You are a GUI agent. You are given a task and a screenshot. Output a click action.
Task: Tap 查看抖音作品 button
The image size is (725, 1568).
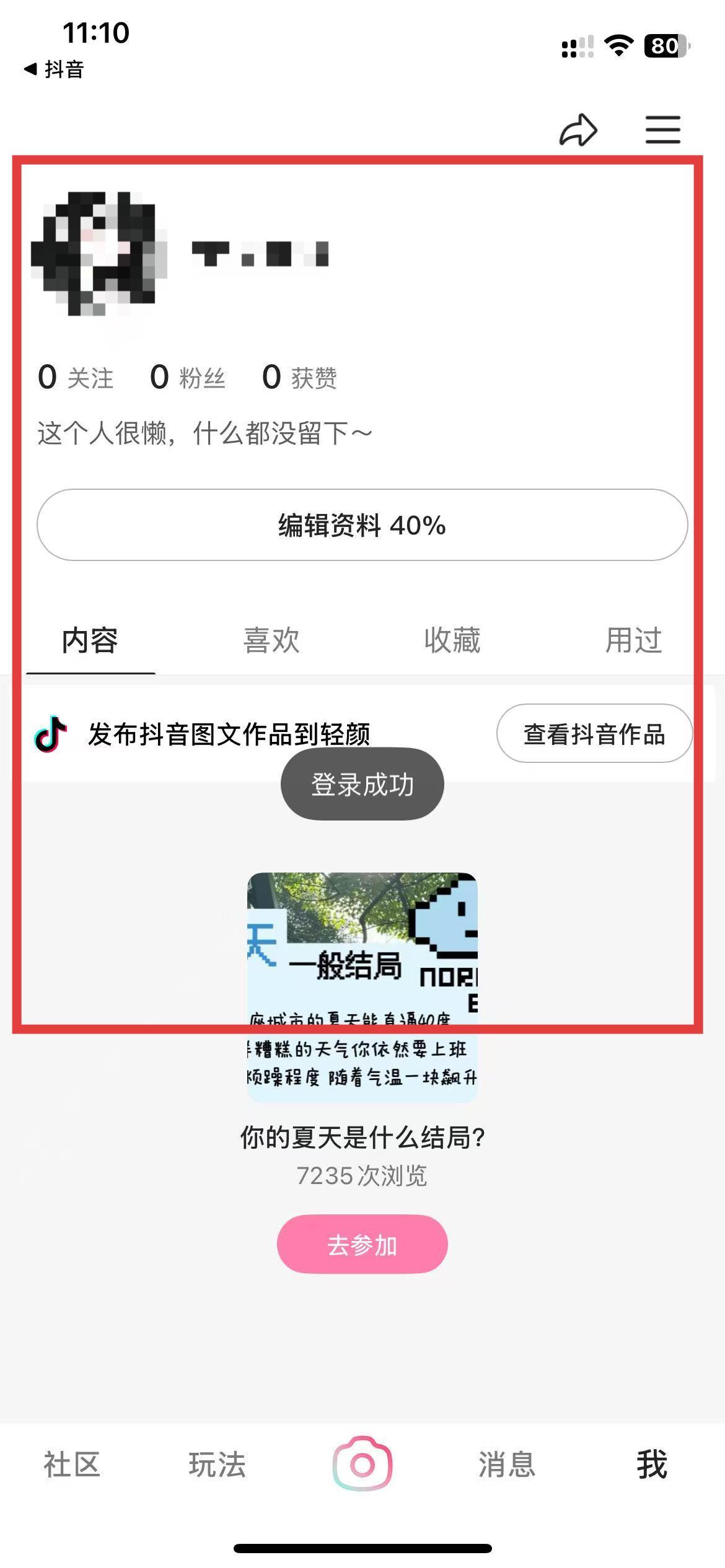(x=594, y=734)
